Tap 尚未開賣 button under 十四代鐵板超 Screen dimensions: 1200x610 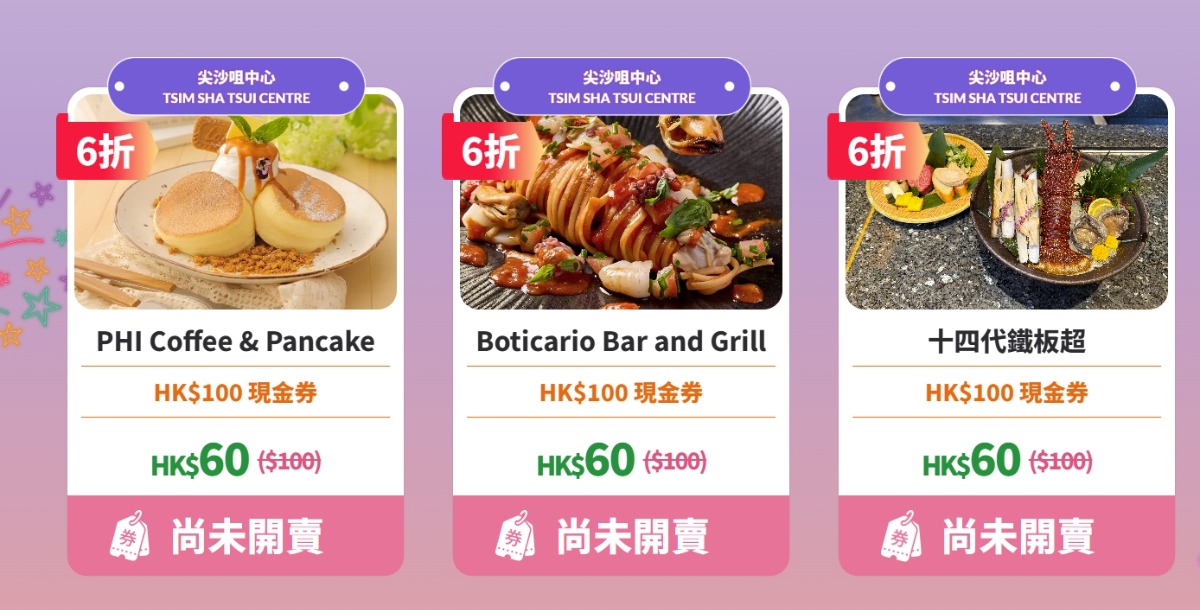[x=1006, y=536]
